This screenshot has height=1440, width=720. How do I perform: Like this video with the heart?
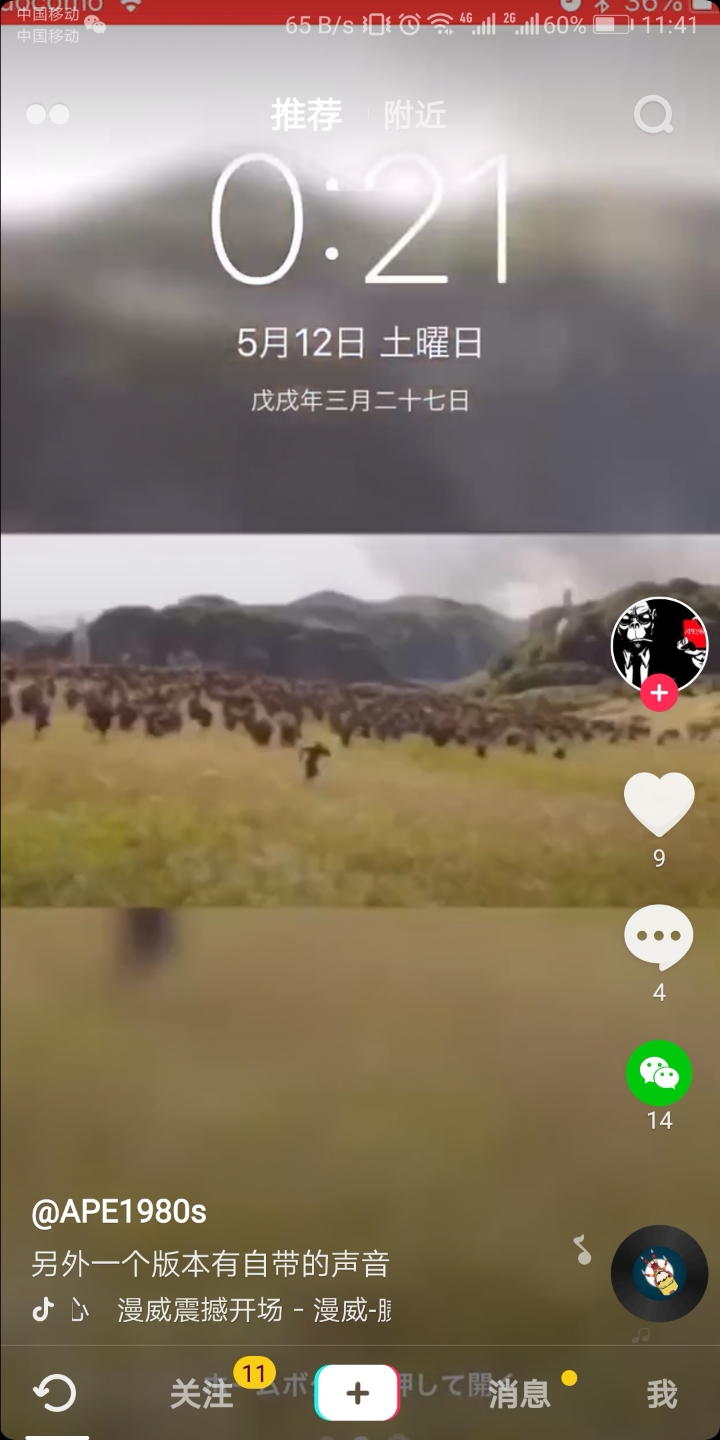659,804
